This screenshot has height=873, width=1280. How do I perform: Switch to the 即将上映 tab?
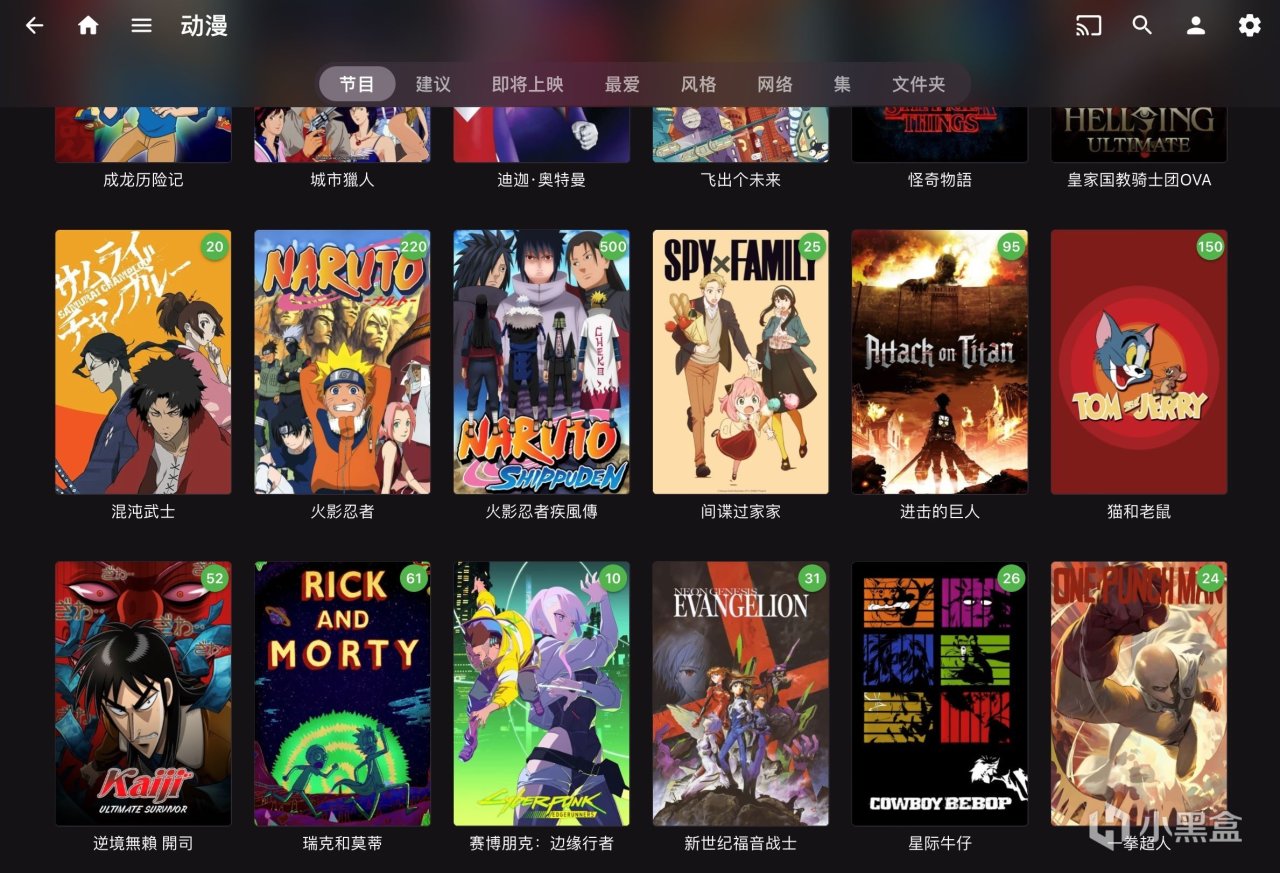tap(527, 84)
